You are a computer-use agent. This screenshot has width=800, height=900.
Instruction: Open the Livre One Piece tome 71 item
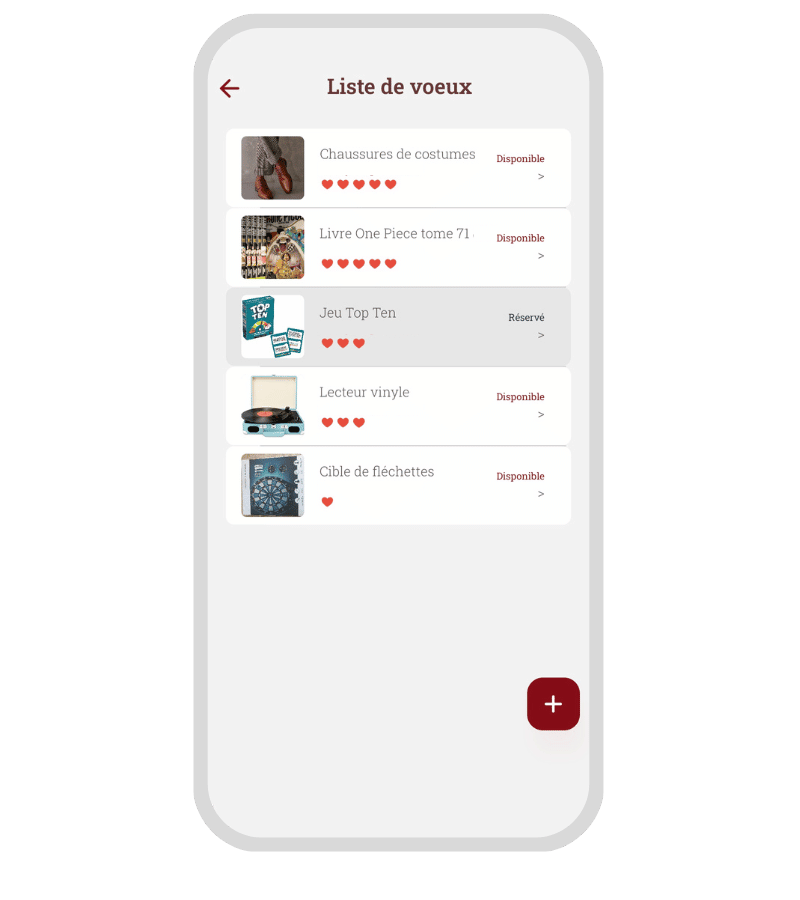point(398,247)
